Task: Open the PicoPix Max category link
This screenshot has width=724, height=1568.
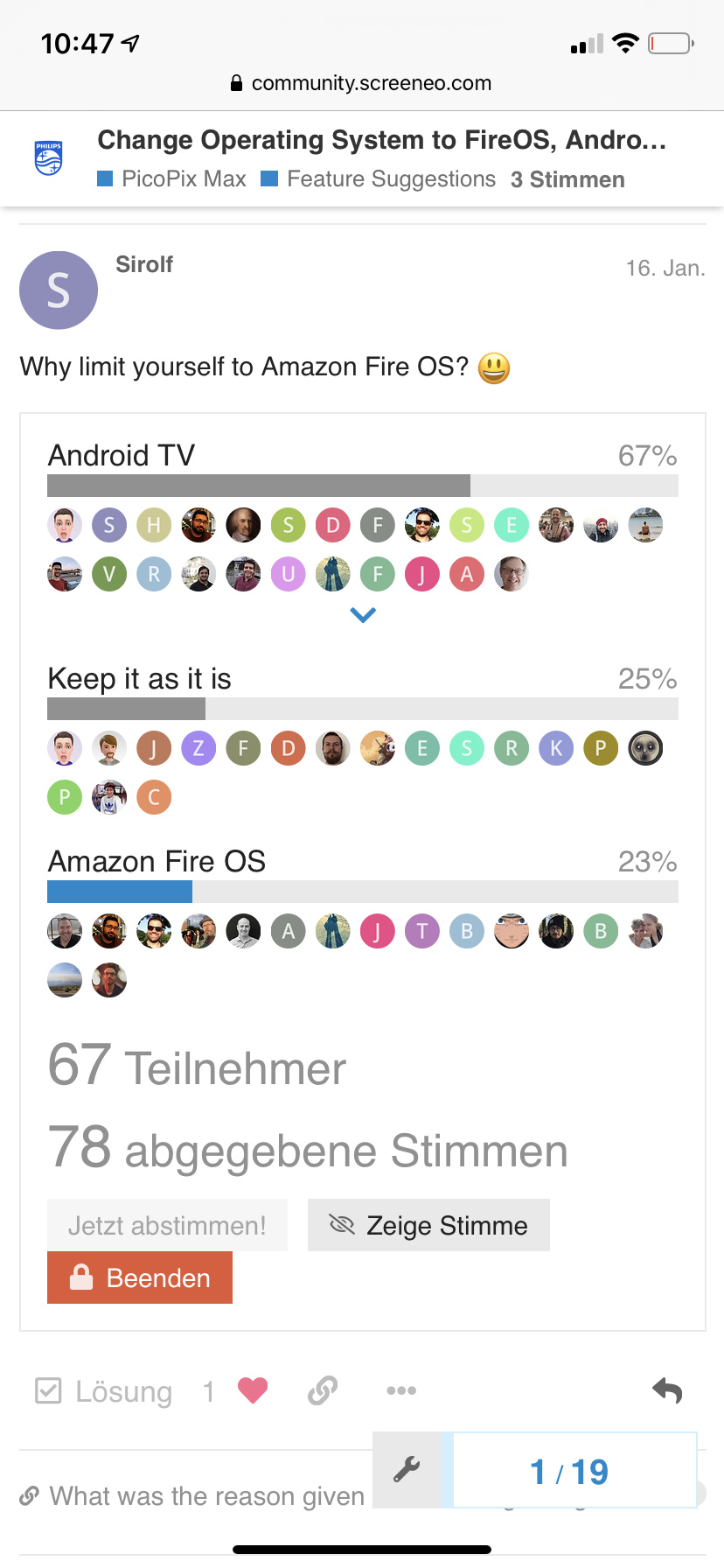Action: 171,179
